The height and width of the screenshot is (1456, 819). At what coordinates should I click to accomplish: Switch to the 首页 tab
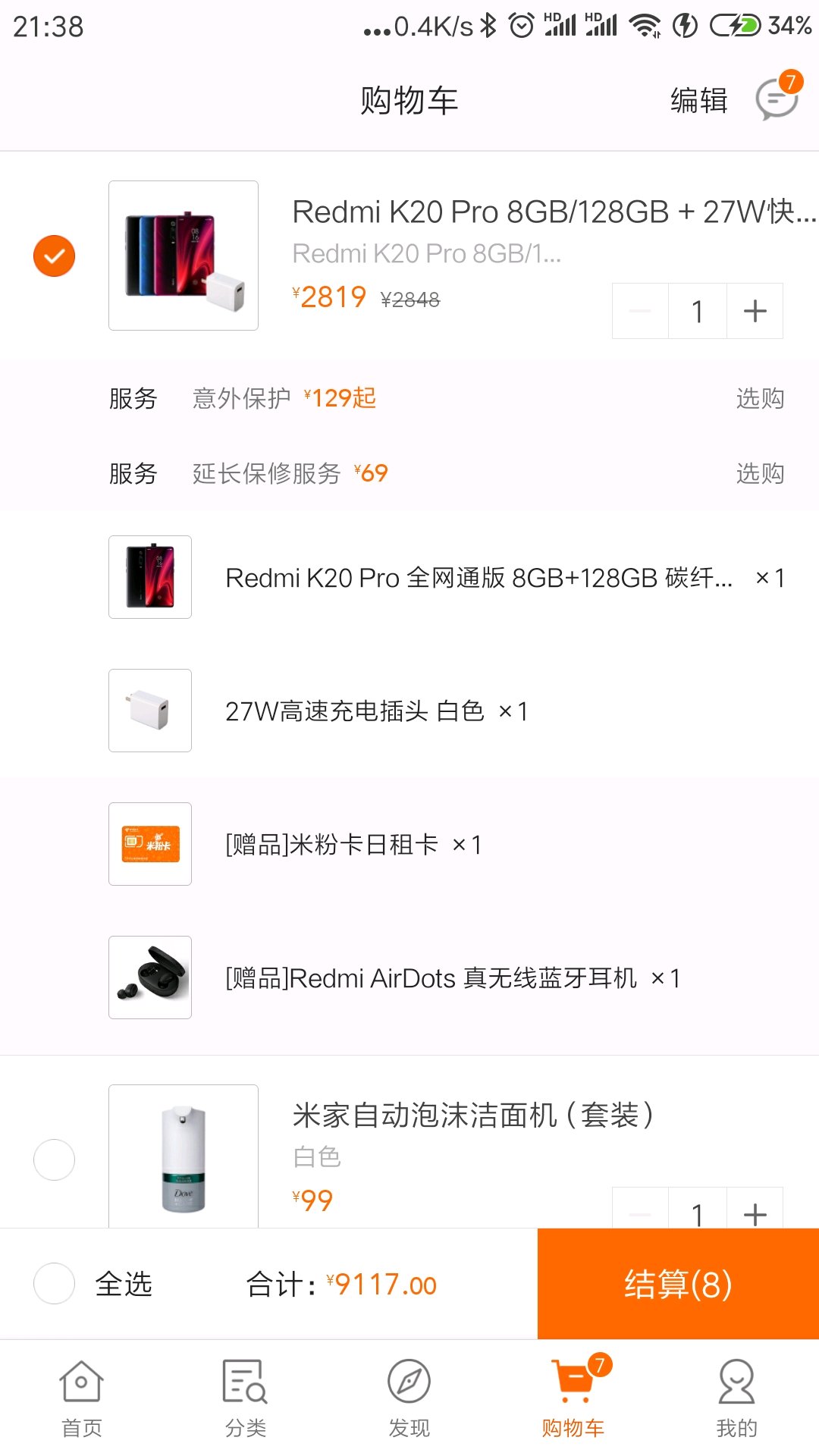pos(81,1398)
